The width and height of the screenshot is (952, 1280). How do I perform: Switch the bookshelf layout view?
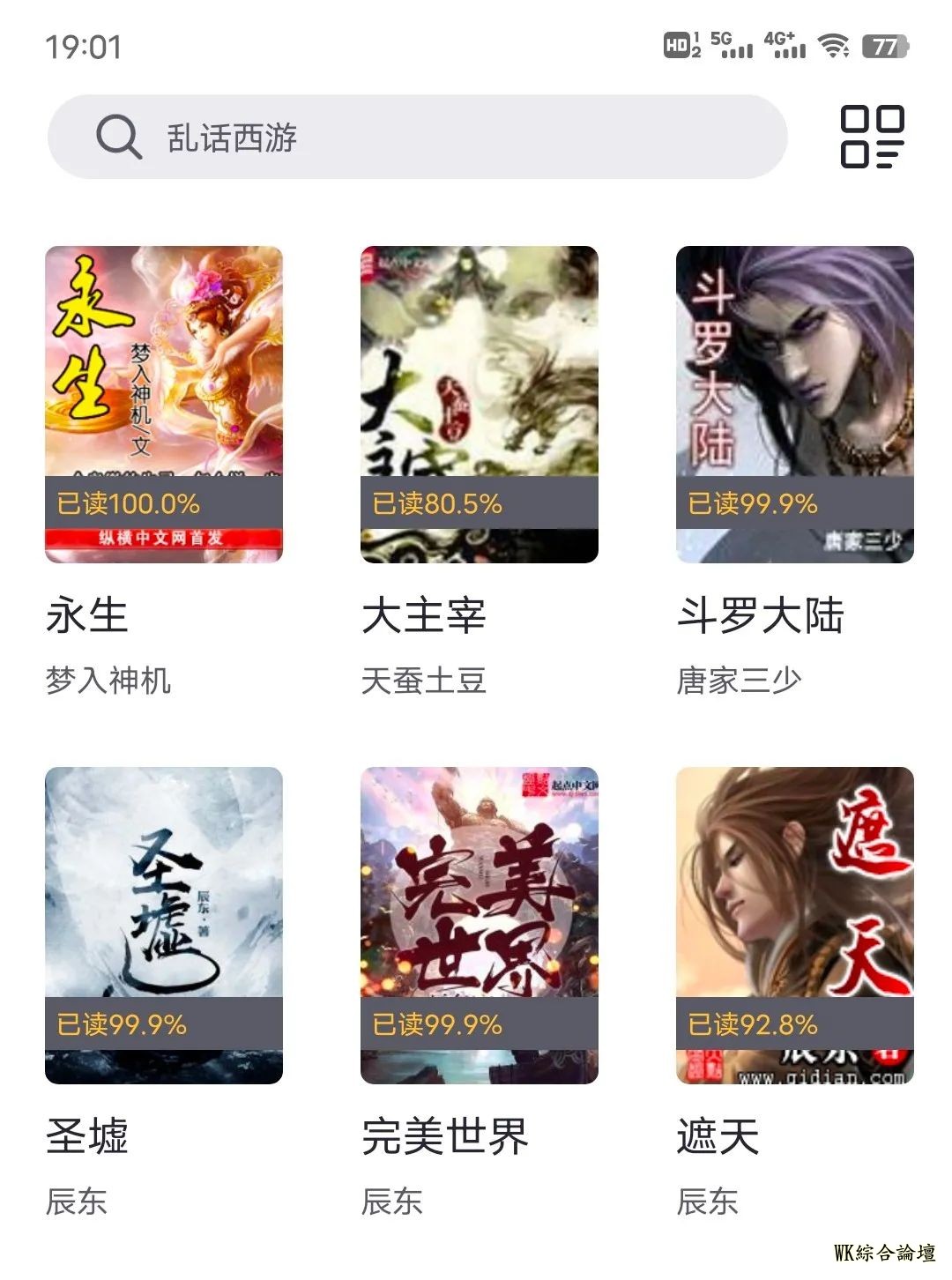(871, 138)
